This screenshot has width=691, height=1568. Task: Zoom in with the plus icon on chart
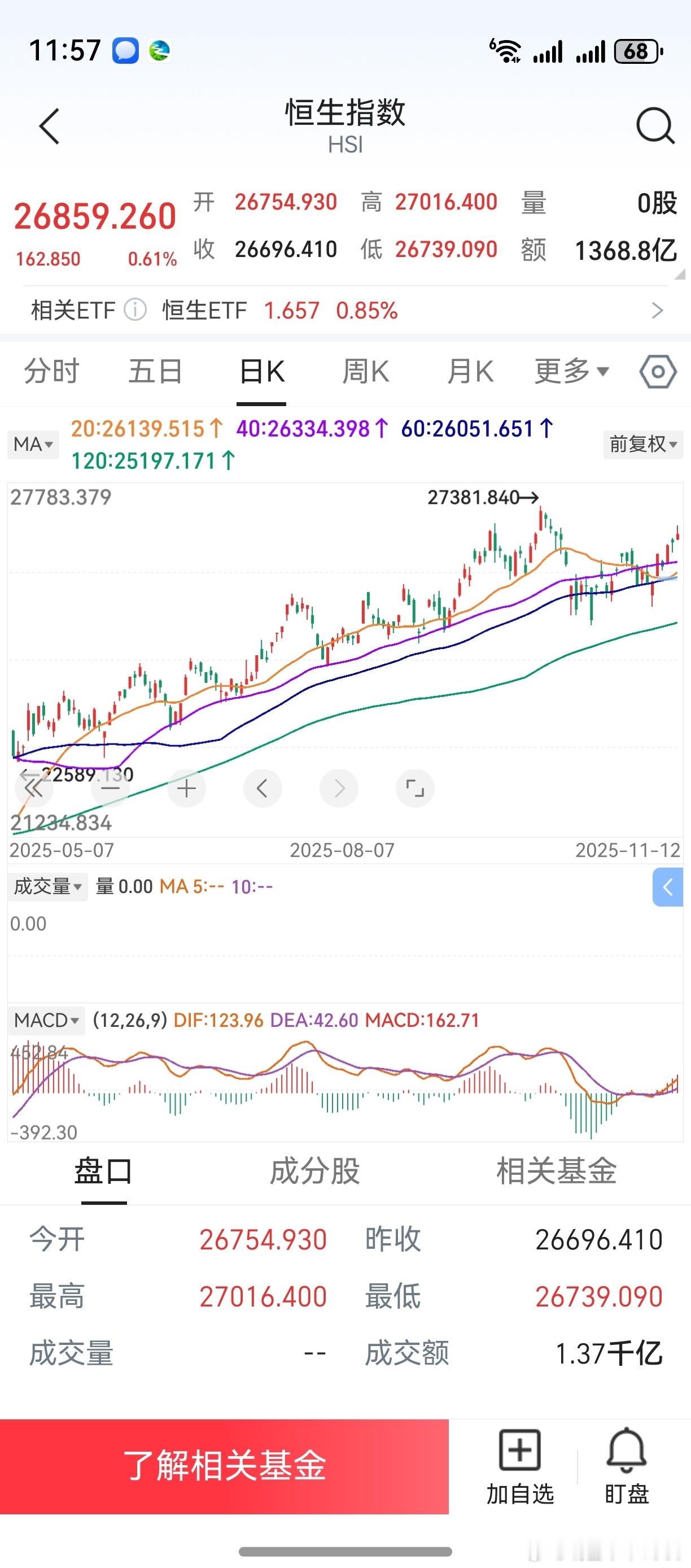186,787
